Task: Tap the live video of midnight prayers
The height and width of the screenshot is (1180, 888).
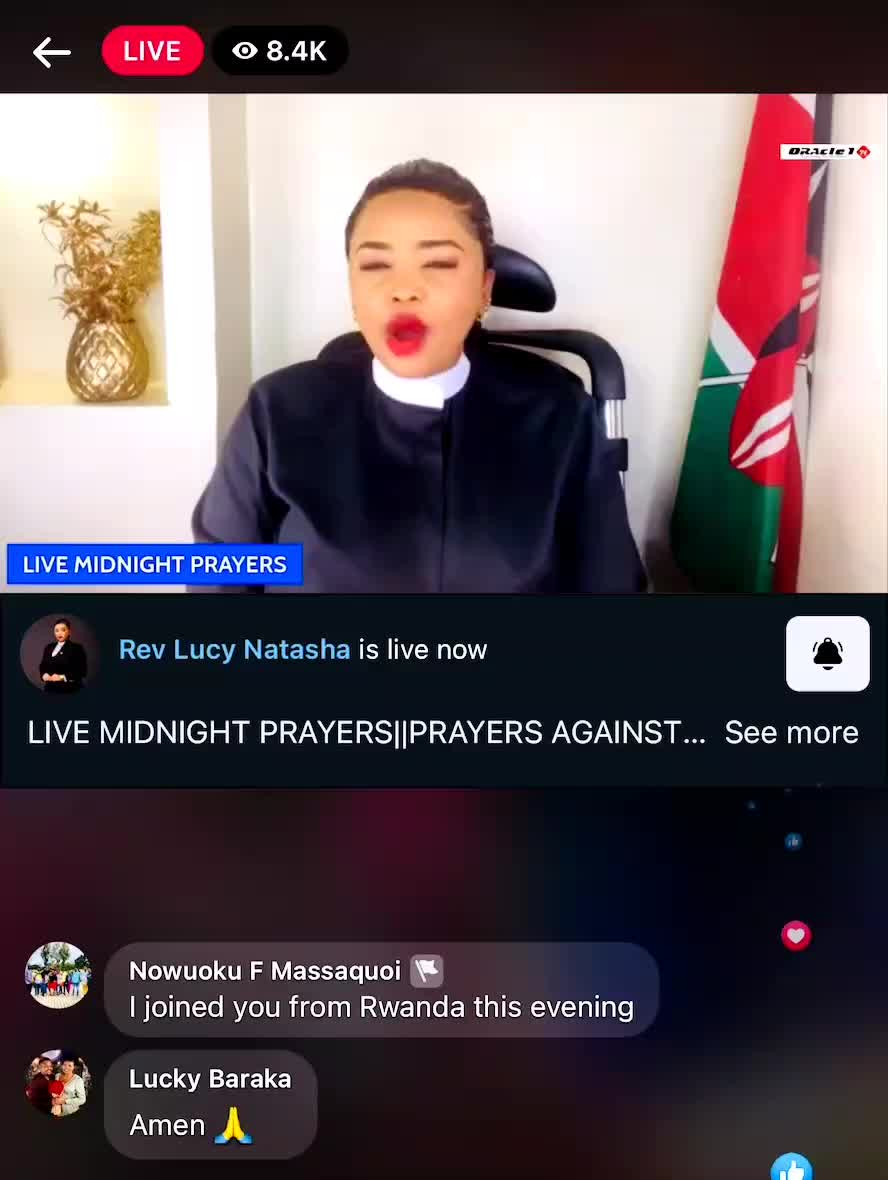Action: tap(444, 343)
